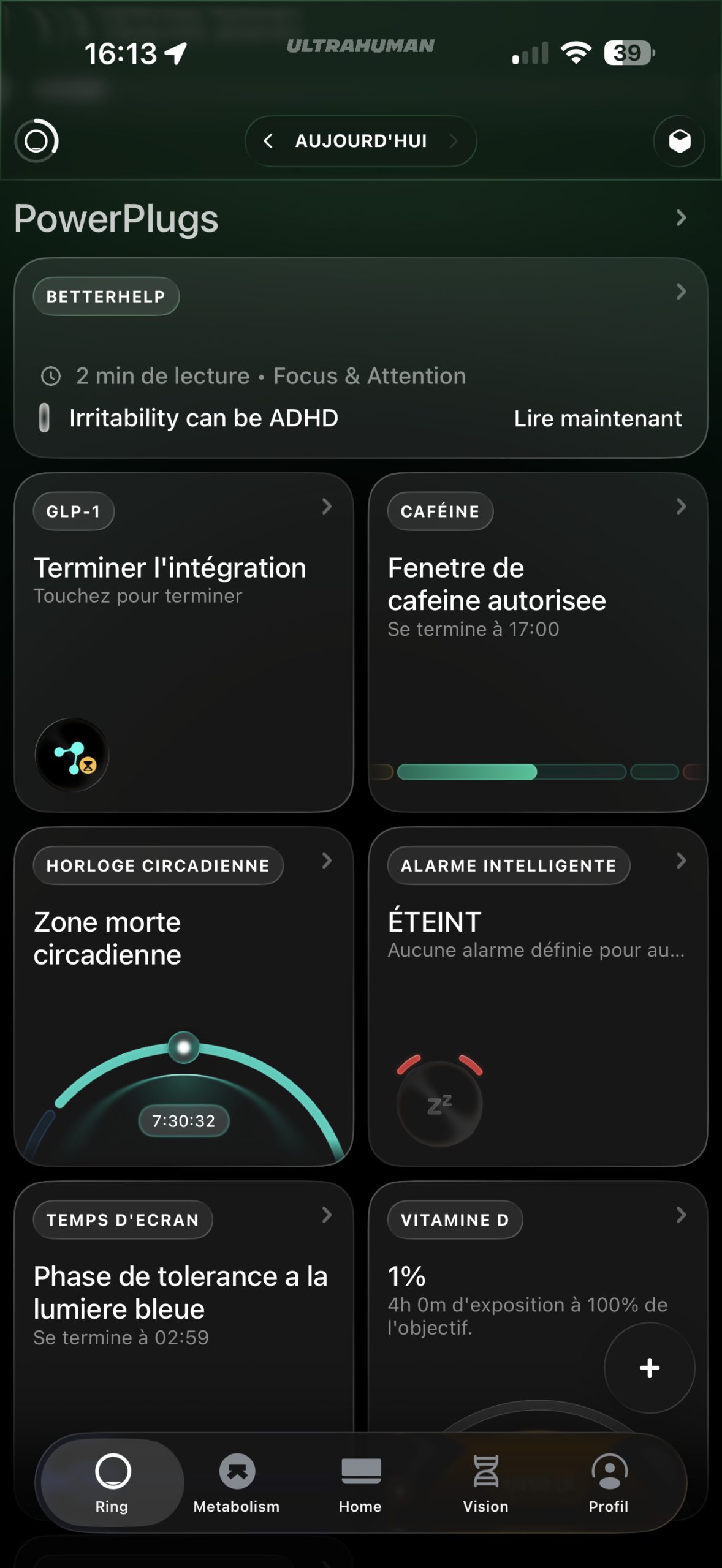Expand the PowerPlugs section
This screenshot has width=722, height=1568.
coord(680,218)
